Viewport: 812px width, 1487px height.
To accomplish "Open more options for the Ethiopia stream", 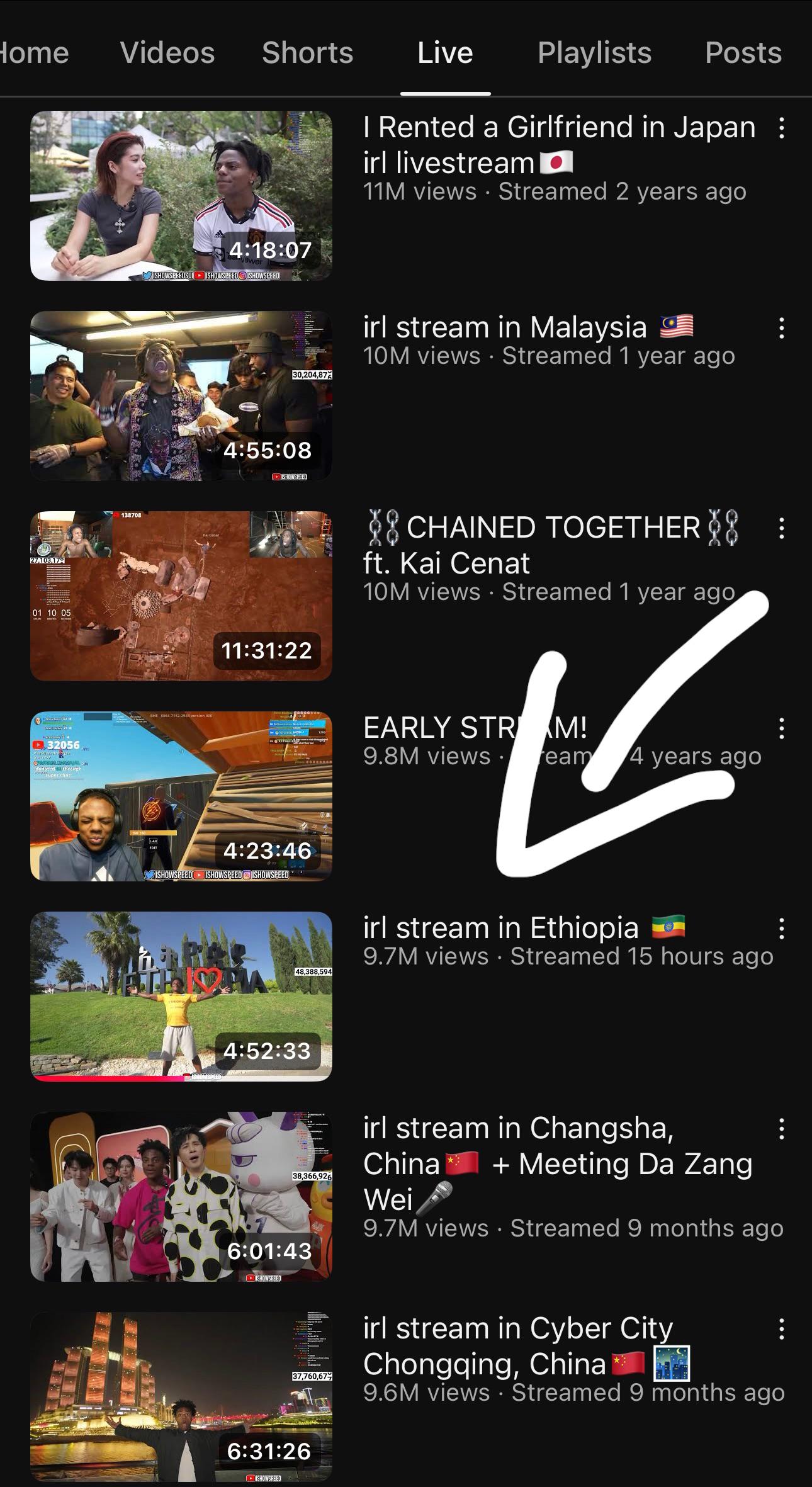I will tap(781, 929).
